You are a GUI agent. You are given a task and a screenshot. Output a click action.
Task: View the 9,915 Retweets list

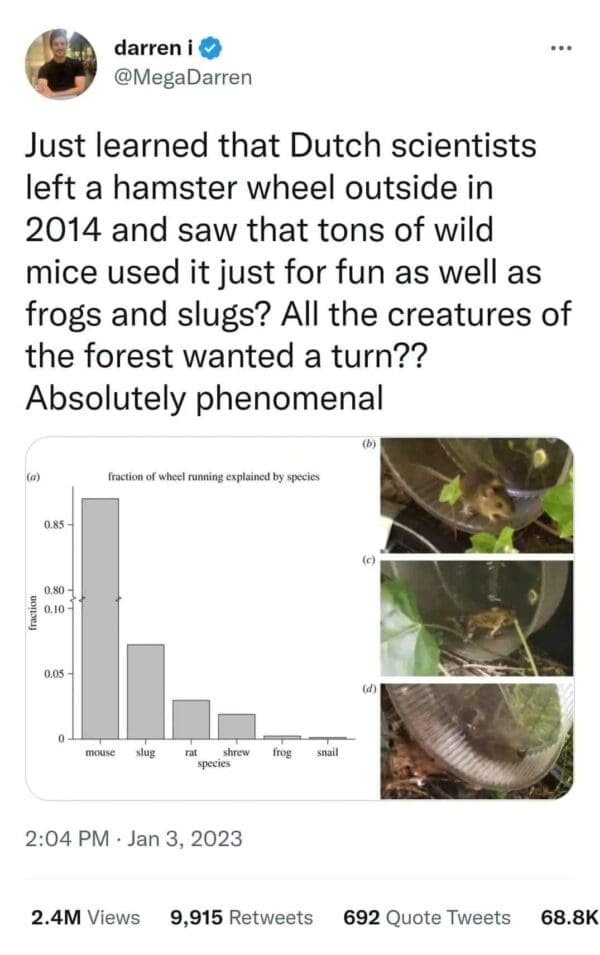(242, 917)
